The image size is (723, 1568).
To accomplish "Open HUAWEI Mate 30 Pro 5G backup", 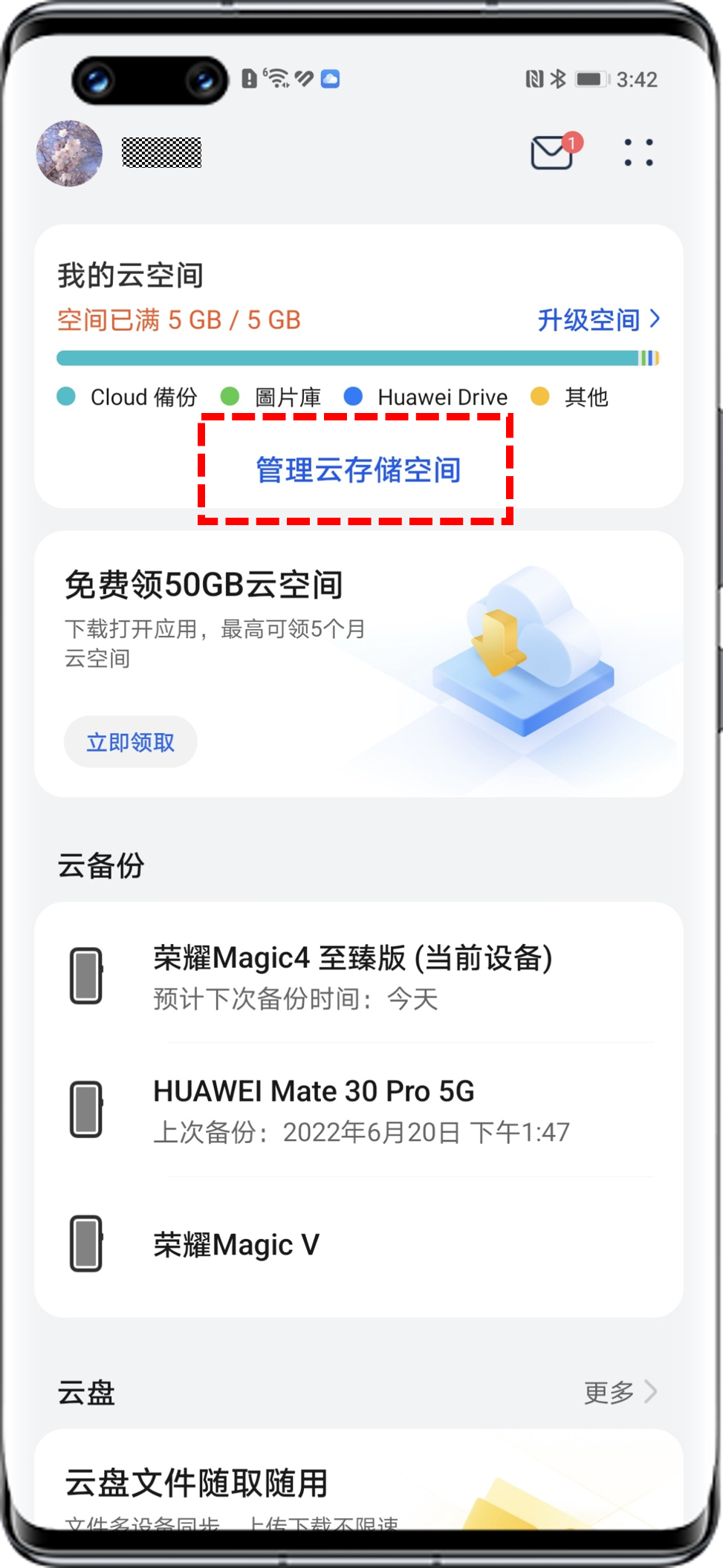I will (357, 1110).
